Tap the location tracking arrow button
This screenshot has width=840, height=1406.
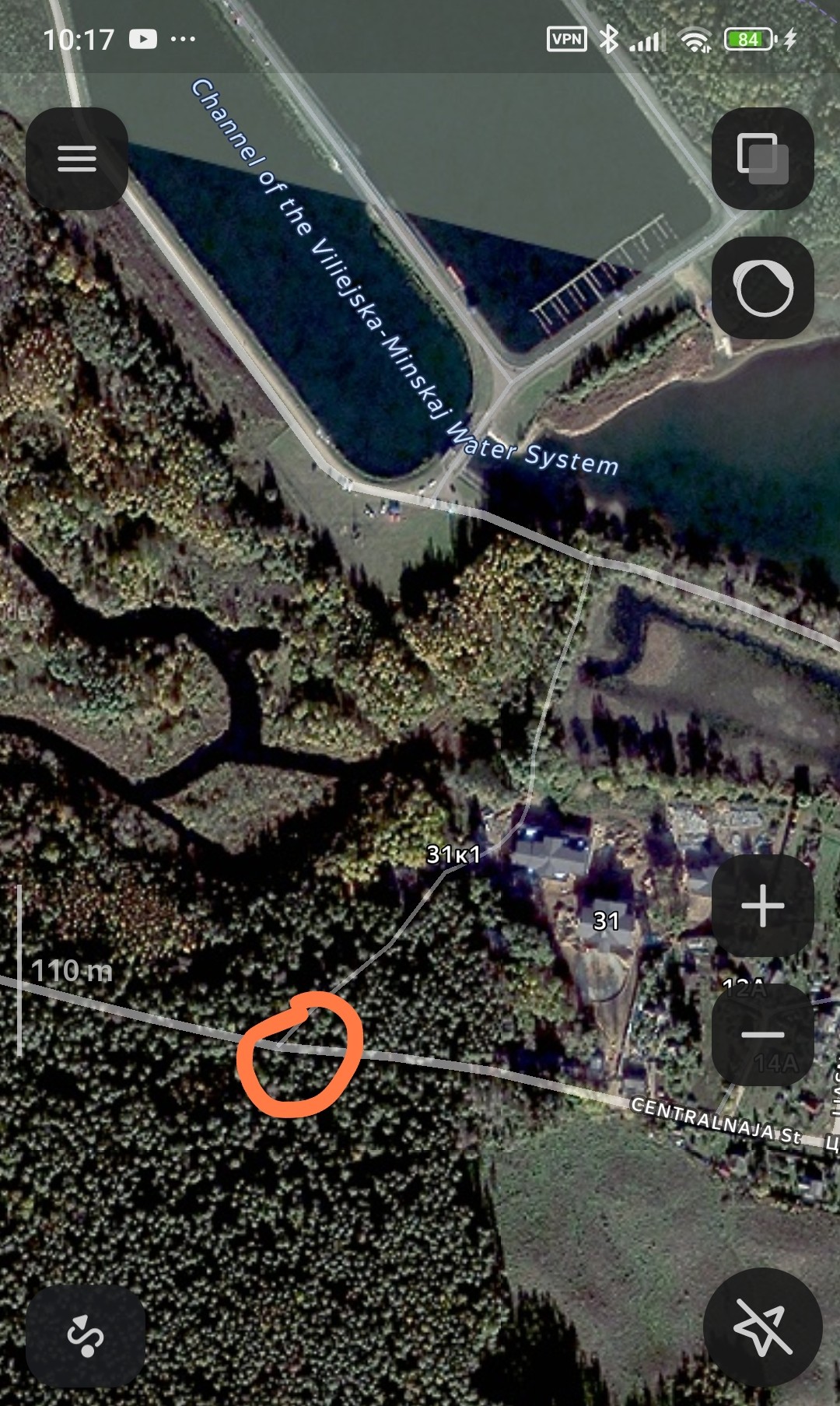click(x=762, y=1327)
